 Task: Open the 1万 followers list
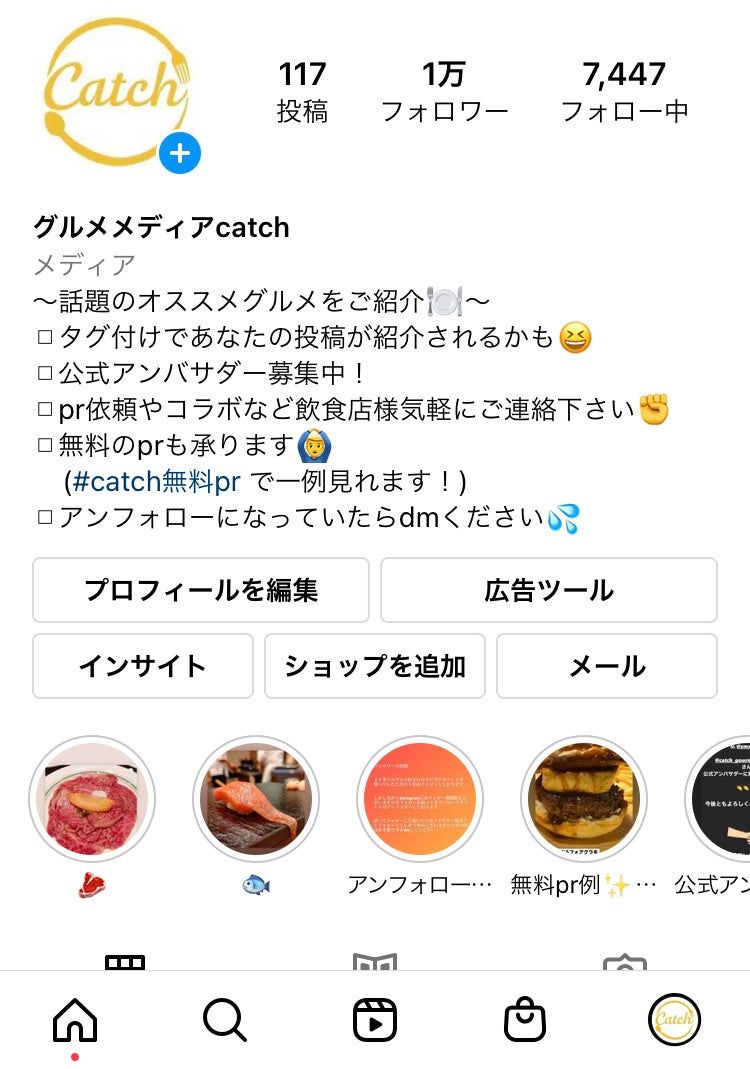(445, 90)
